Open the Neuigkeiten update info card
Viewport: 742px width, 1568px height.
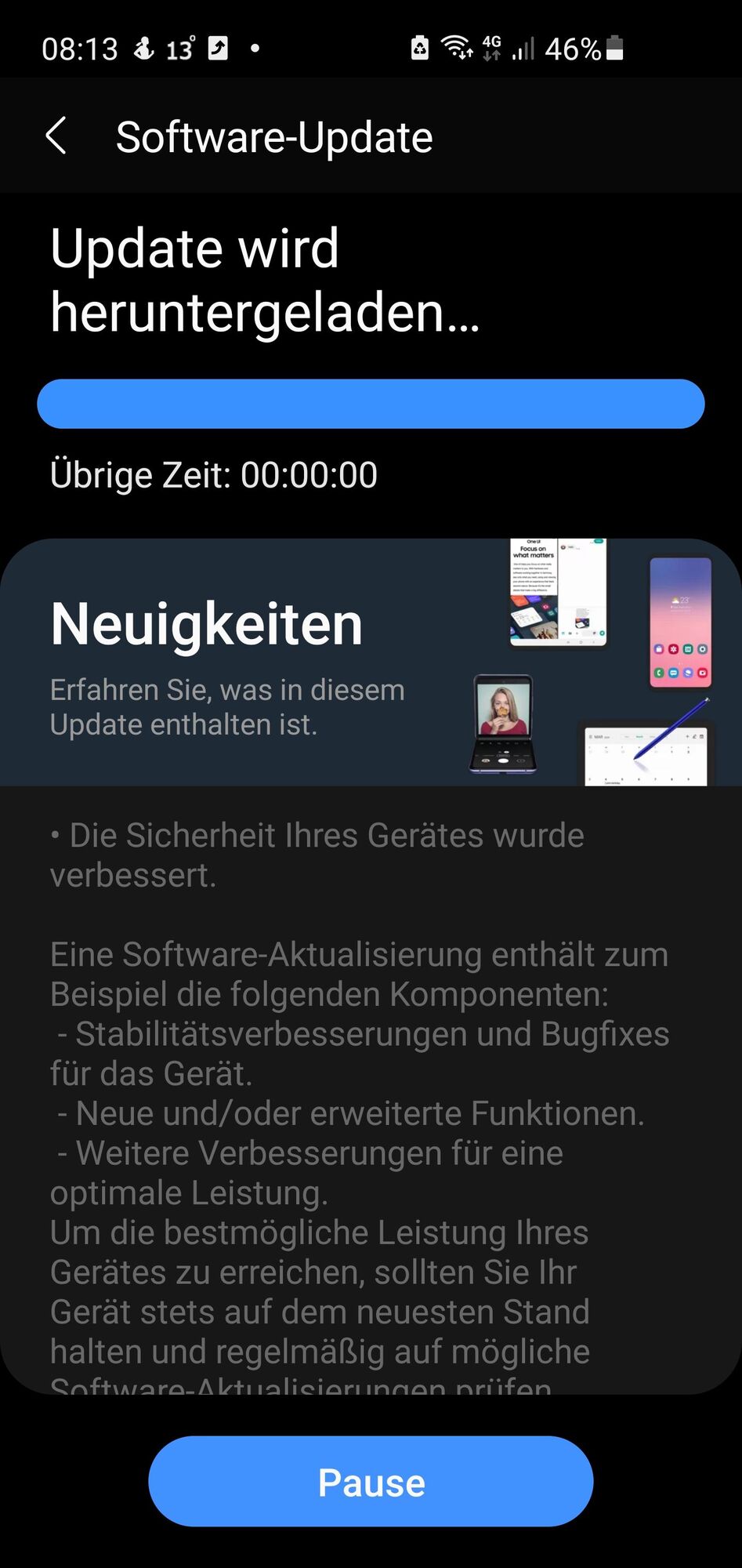[x=371, y=662]
